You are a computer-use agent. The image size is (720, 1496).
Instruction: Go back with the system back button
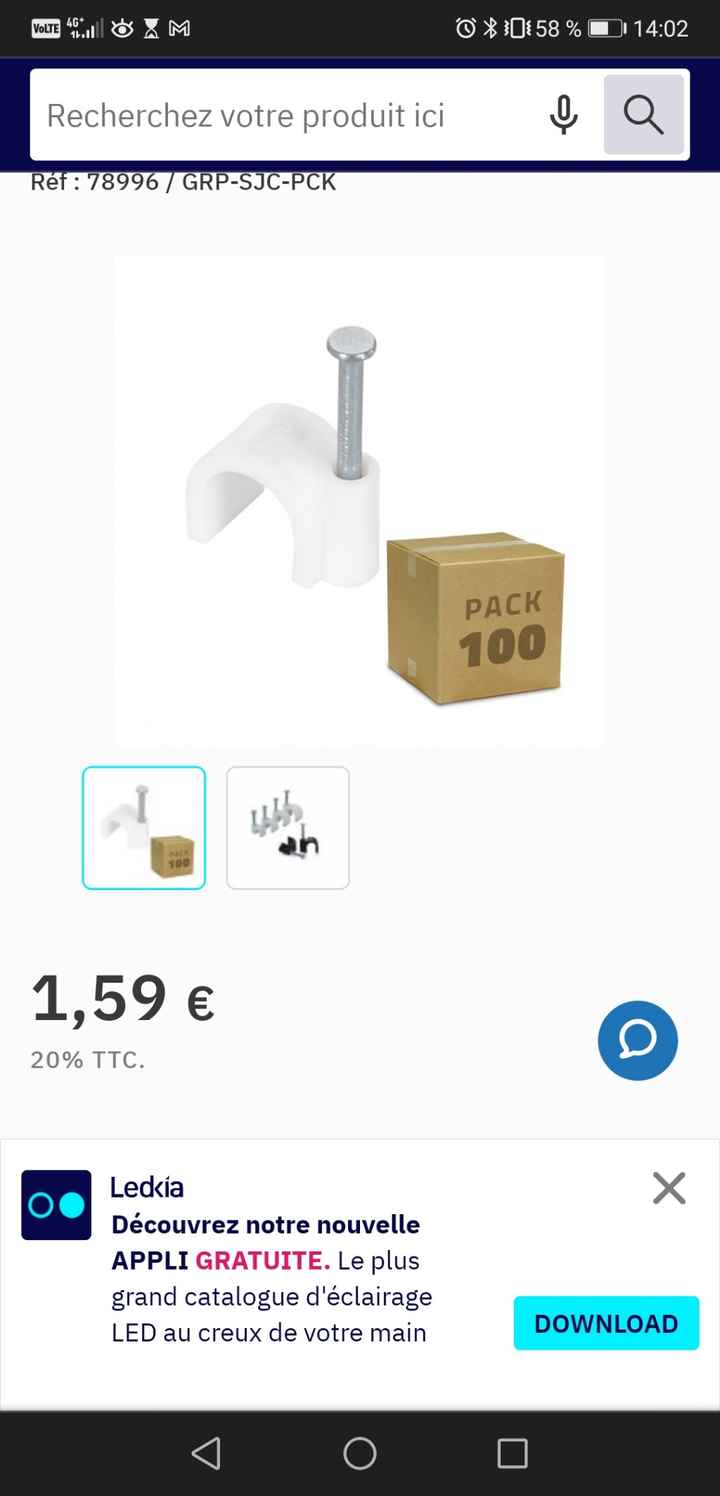point(206,1453)
